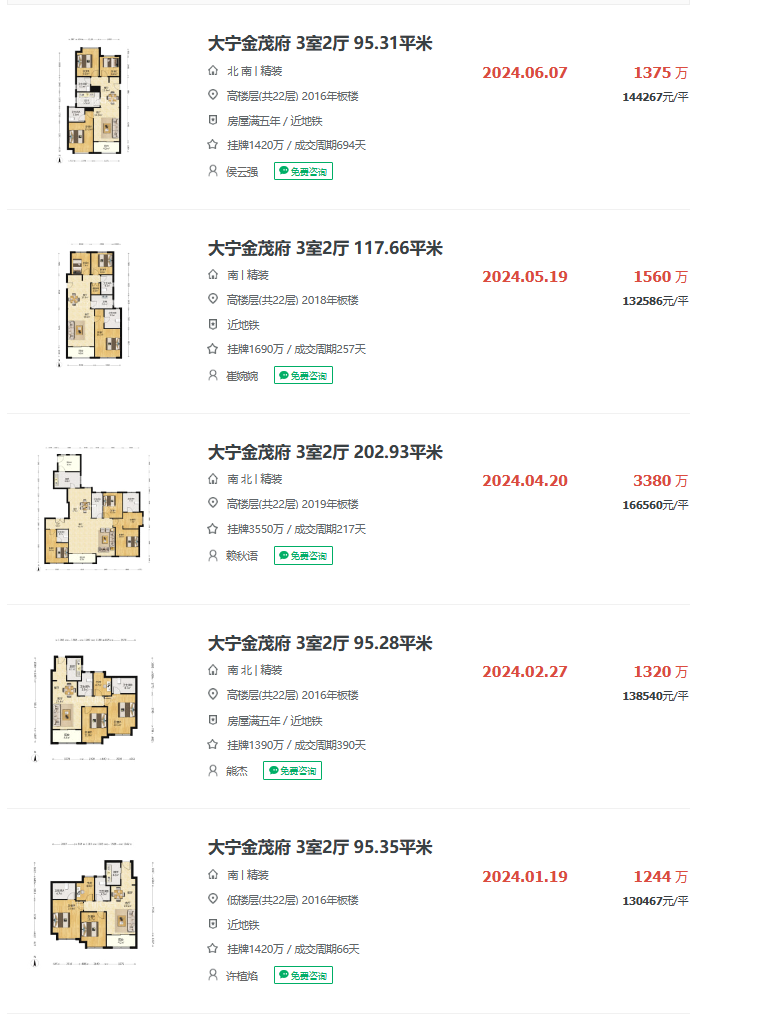The image size is (775, 1017).
Task: Click the location pin icon on the 117.66平米 listing
Action: (211, 299)
